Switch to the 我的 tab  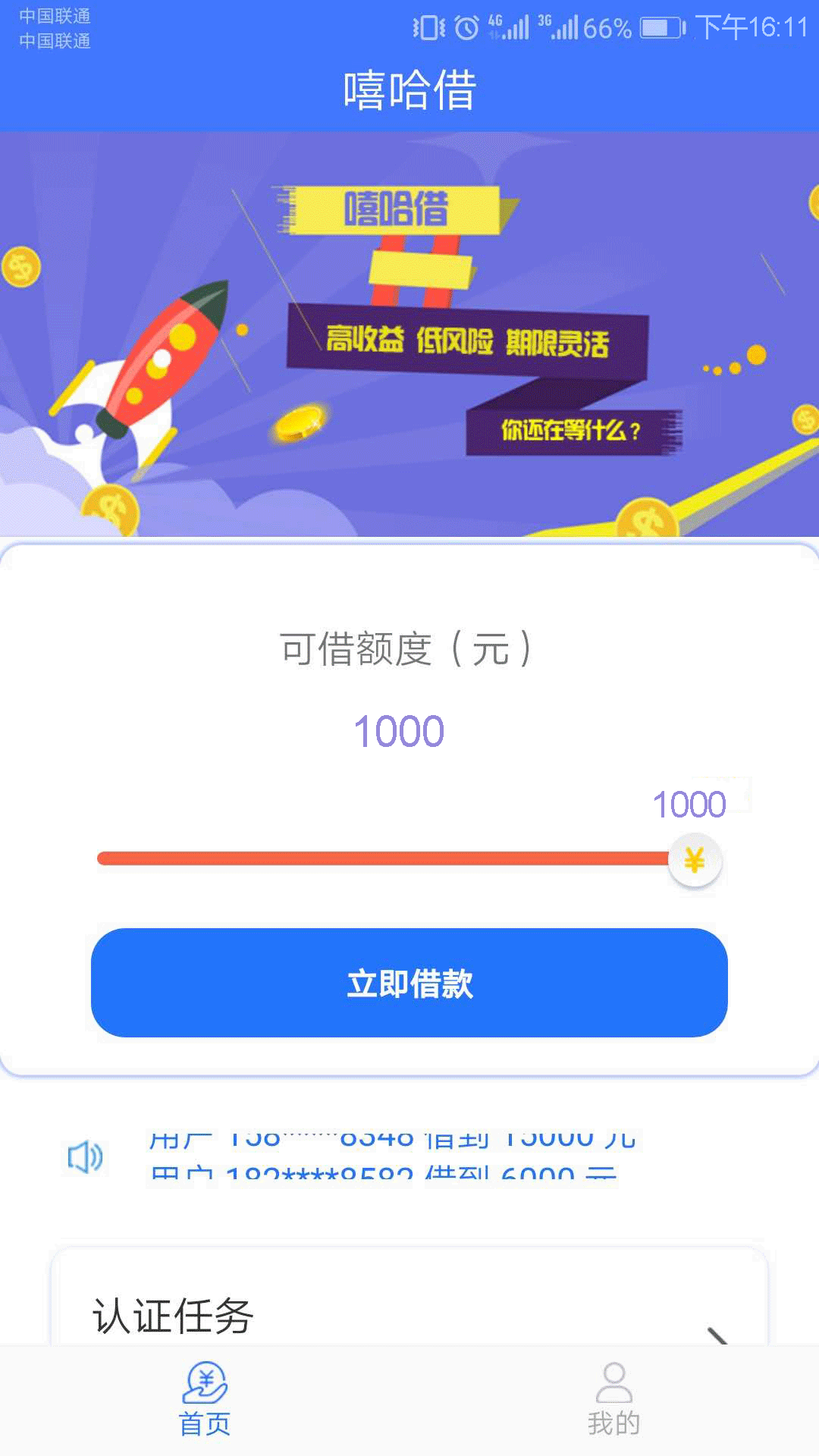coord(614,1400)
